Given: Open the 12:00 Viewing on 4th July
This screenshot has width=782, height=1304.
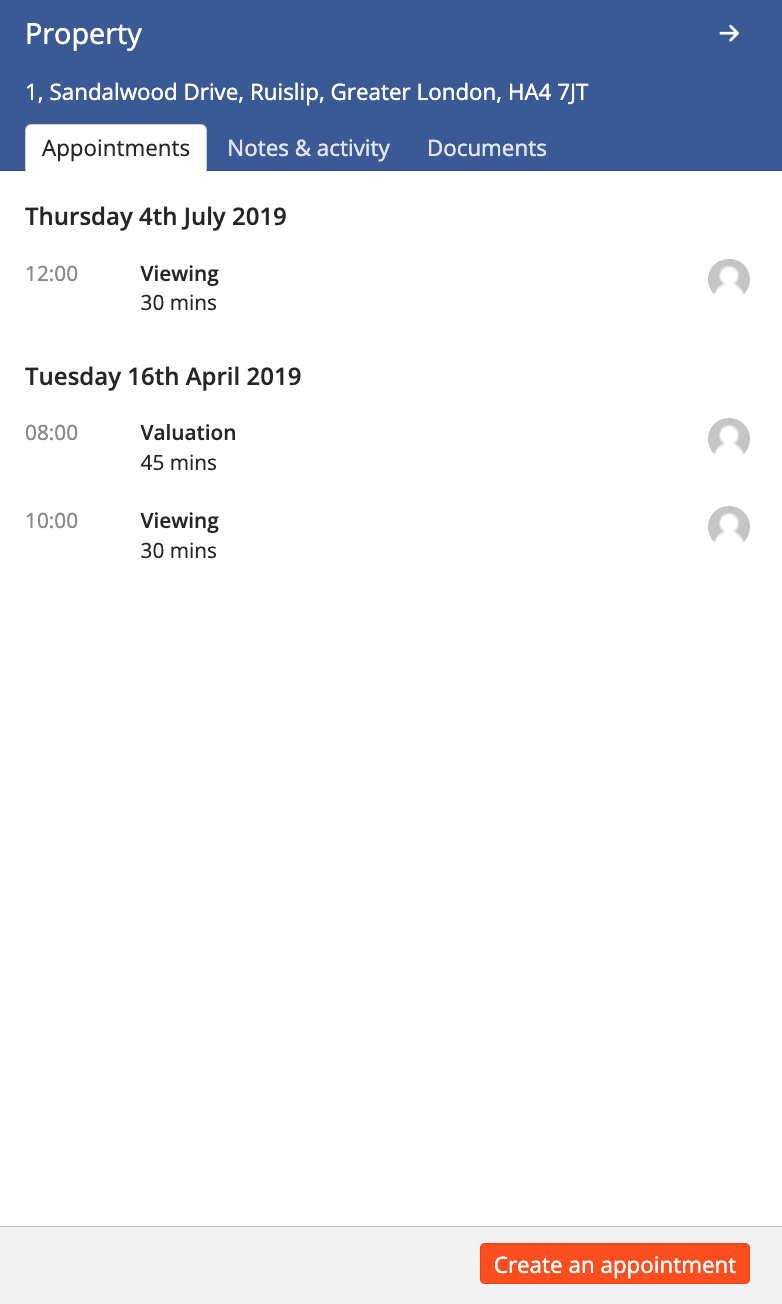Looking at the screenshot, I should coord(391,288).
